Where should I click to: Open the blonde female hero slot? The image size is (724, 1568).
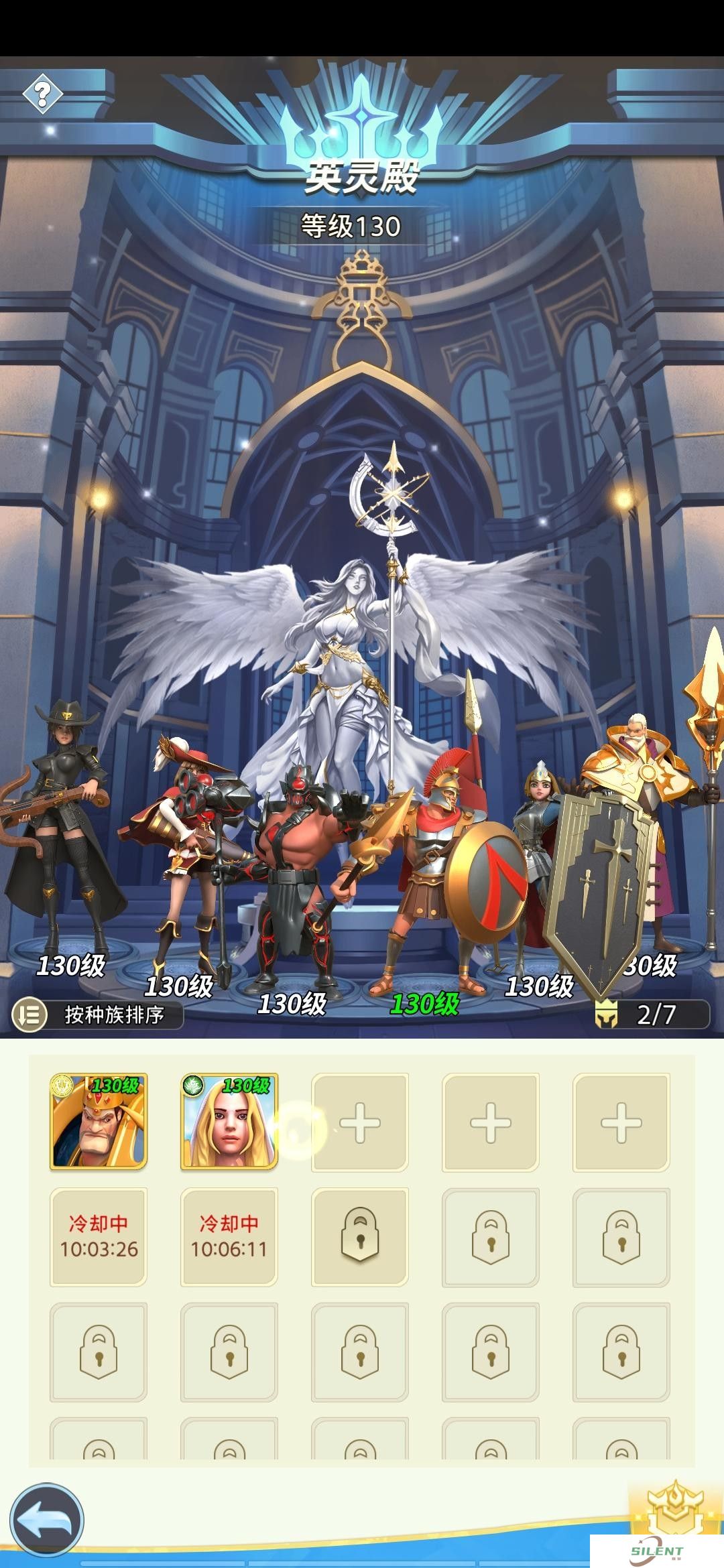[229, 1122]
